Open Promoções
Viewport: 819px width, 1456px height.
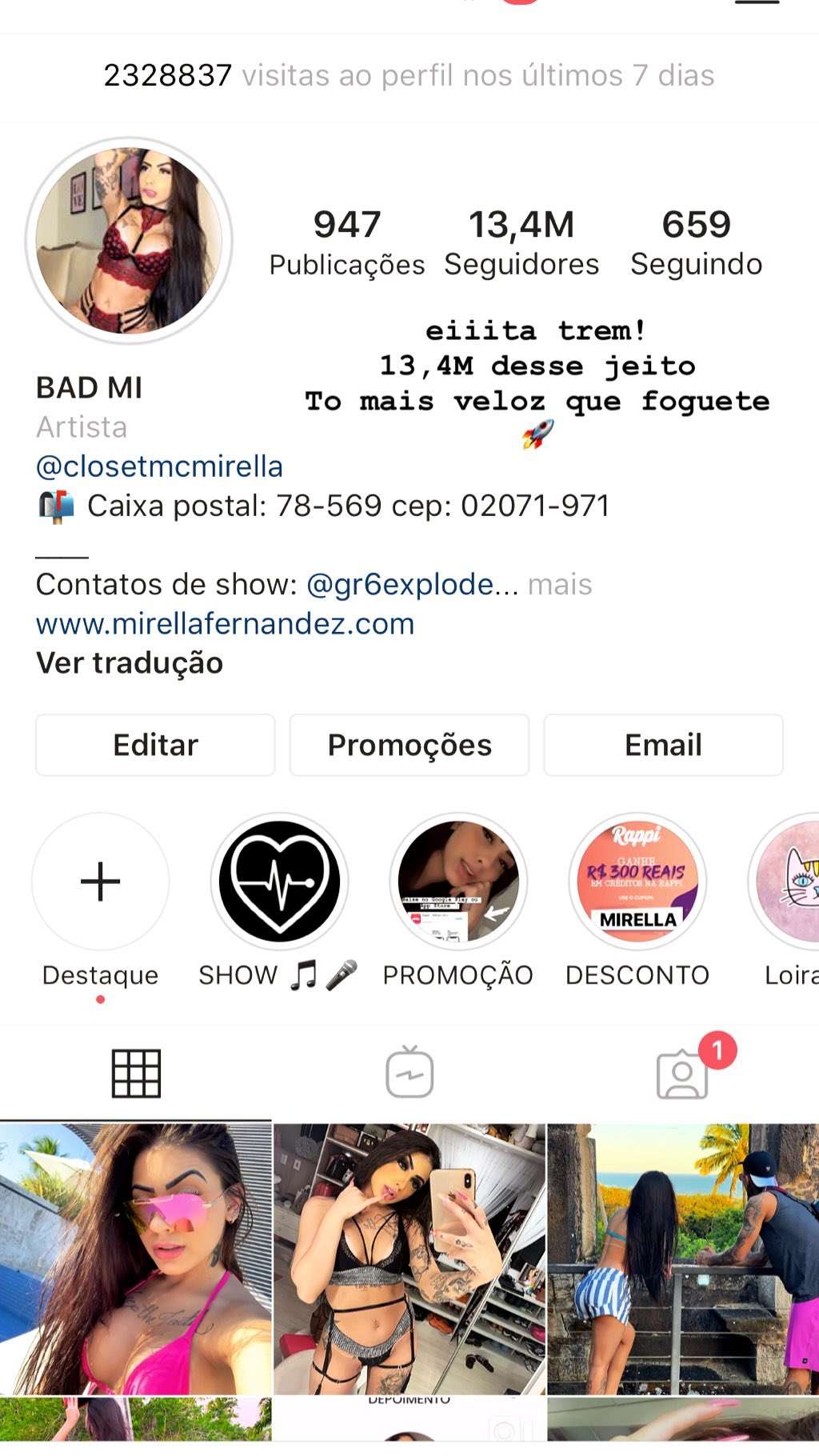[409, 745]
